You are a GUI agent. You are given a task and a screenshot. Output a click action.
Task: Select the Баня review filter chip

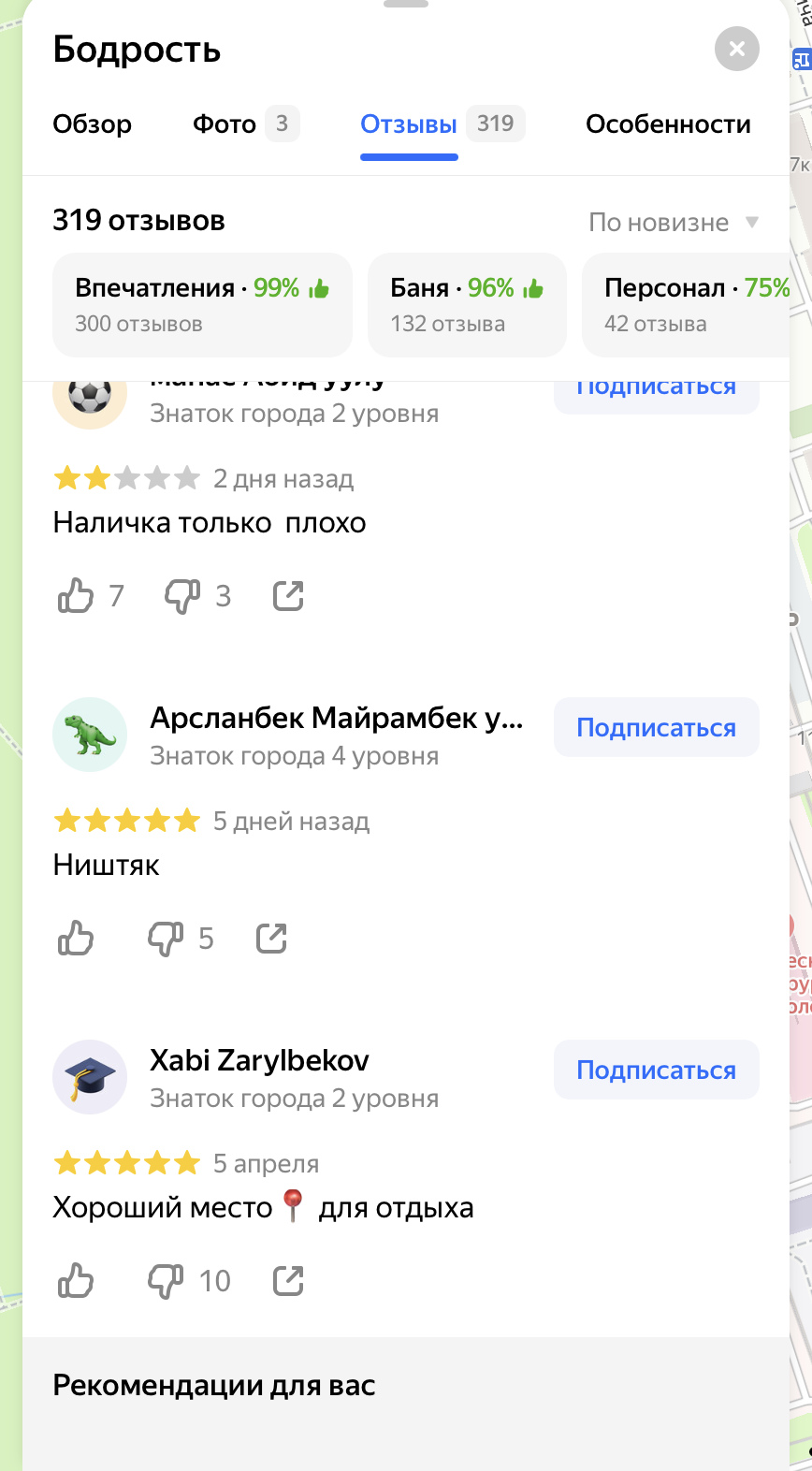467,305
